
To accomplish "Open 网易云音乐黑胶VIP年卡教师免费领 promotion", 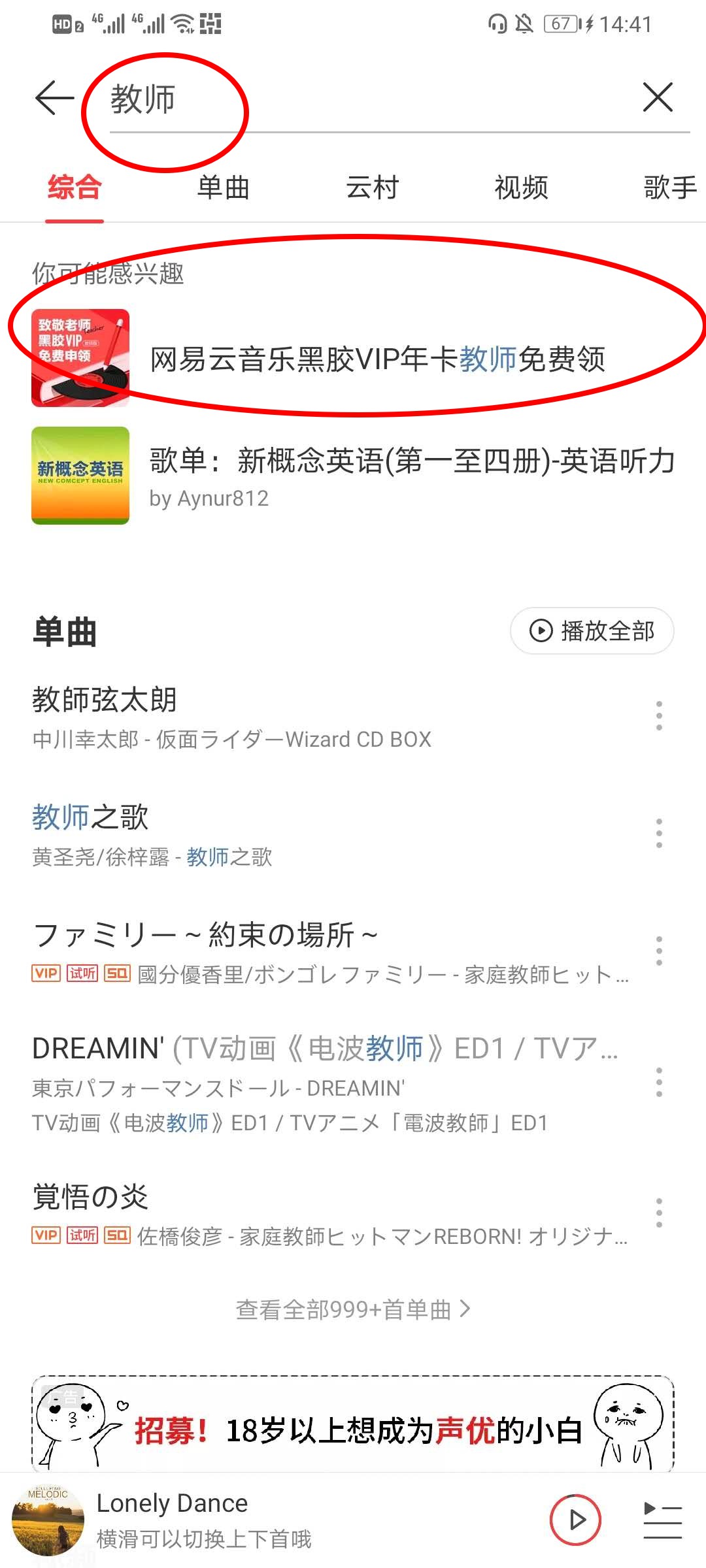I will (x=377, y=359).
